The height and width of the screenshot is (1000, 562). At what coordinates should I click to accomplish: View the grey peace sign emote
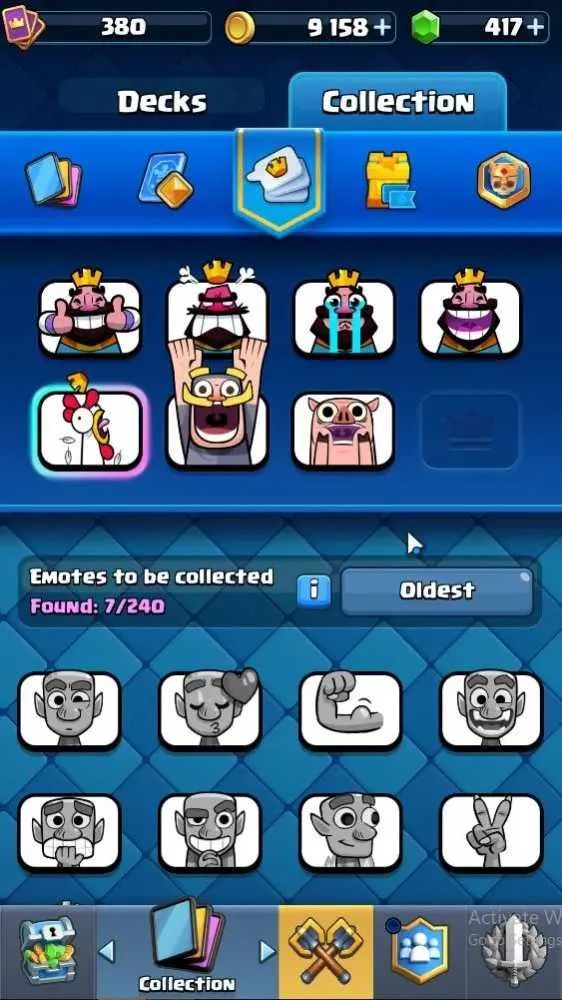[x=491, y=833]
